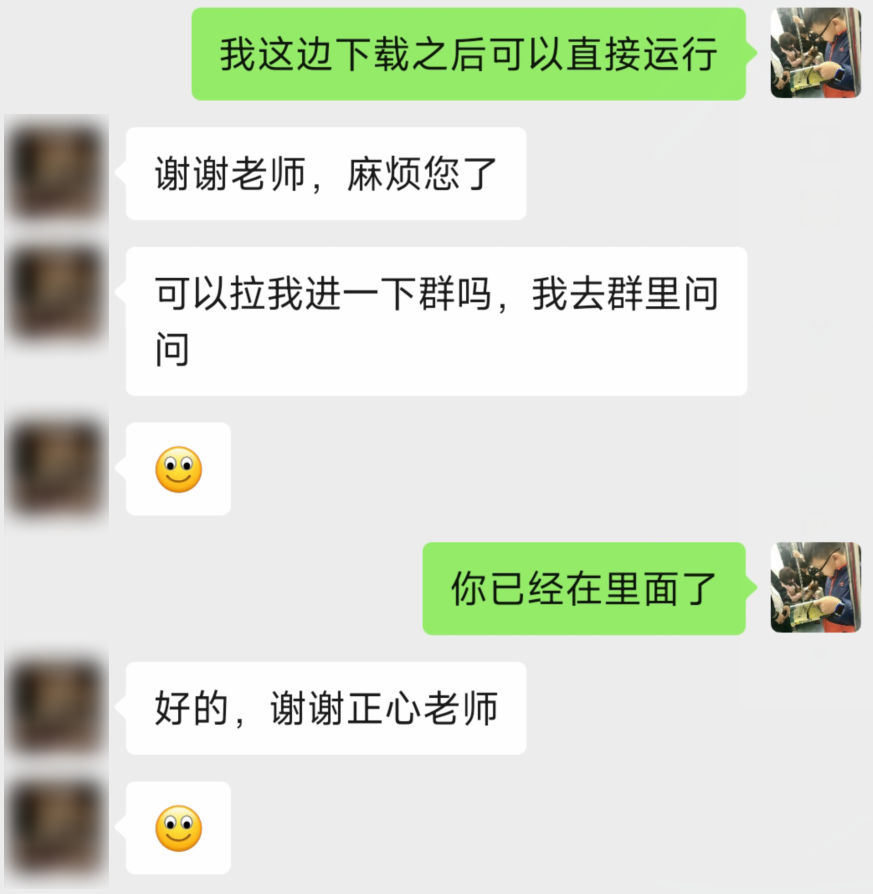Open sender's avatar beside 我这边下载之后可以直接运行
873x894 pixels.
815,53
